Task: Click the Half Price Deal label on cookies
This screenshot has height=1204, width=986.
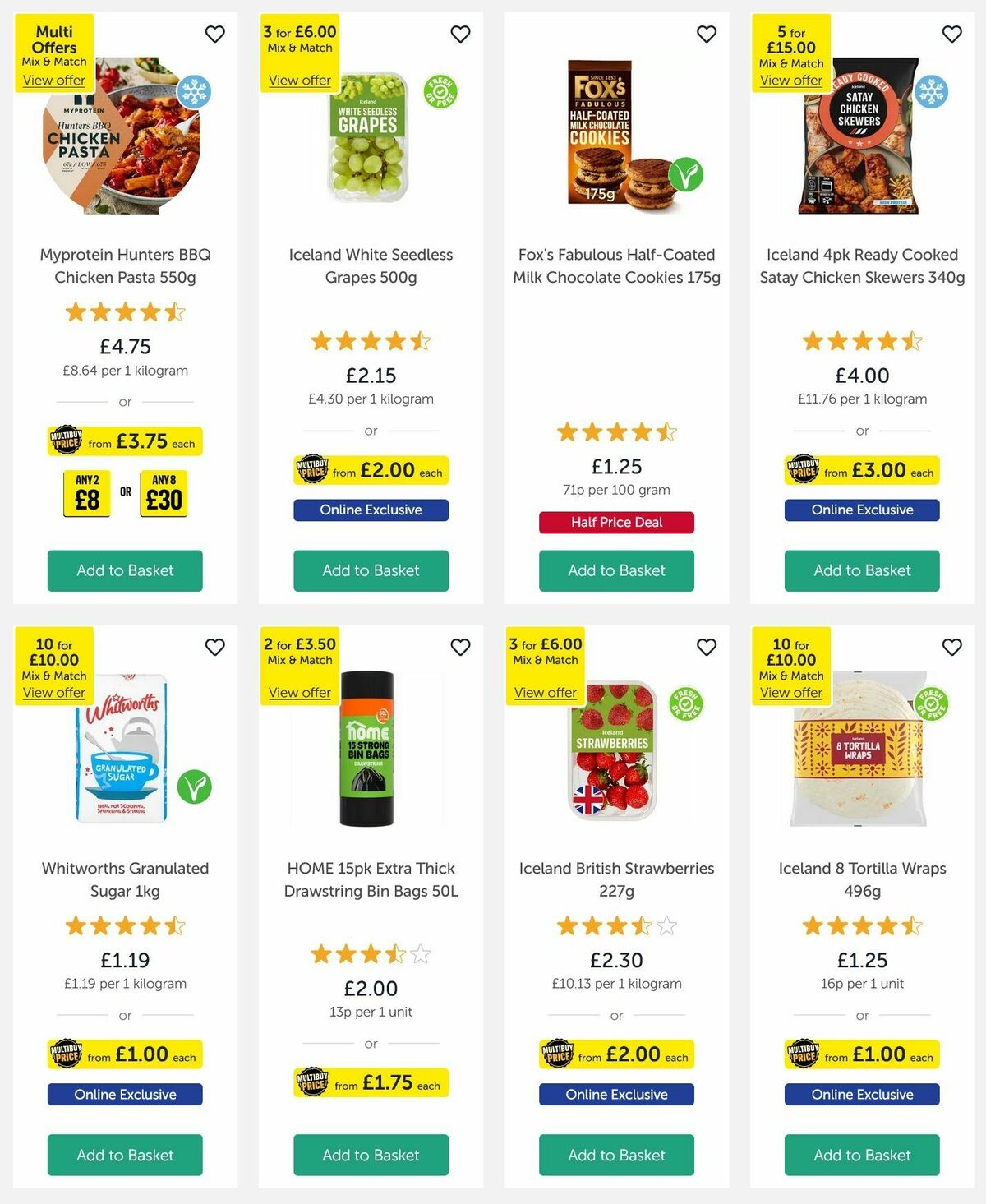Action: (x=616, y=523)
